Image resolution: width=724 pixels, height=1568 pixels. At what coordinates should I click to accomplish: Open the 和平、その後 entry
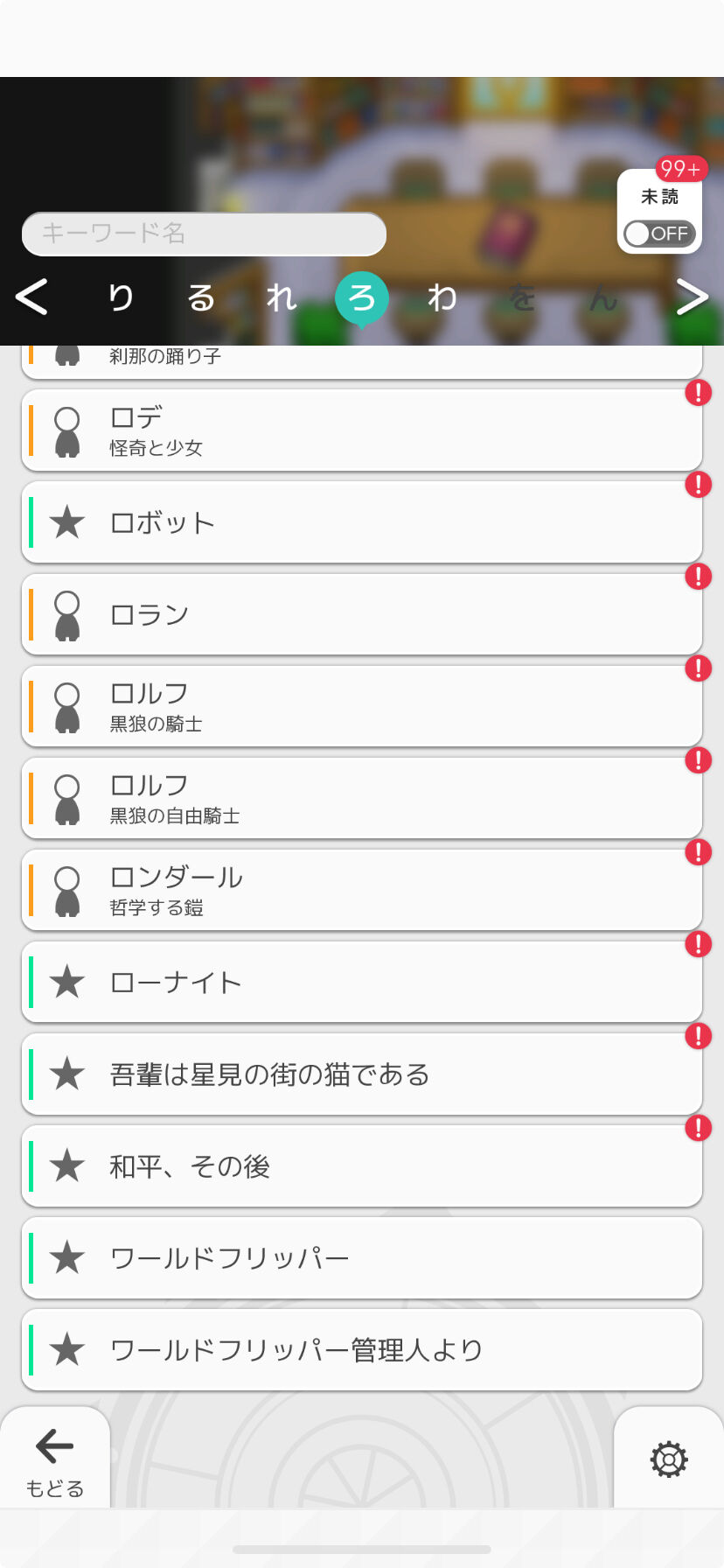click(x=362, y=1165)
